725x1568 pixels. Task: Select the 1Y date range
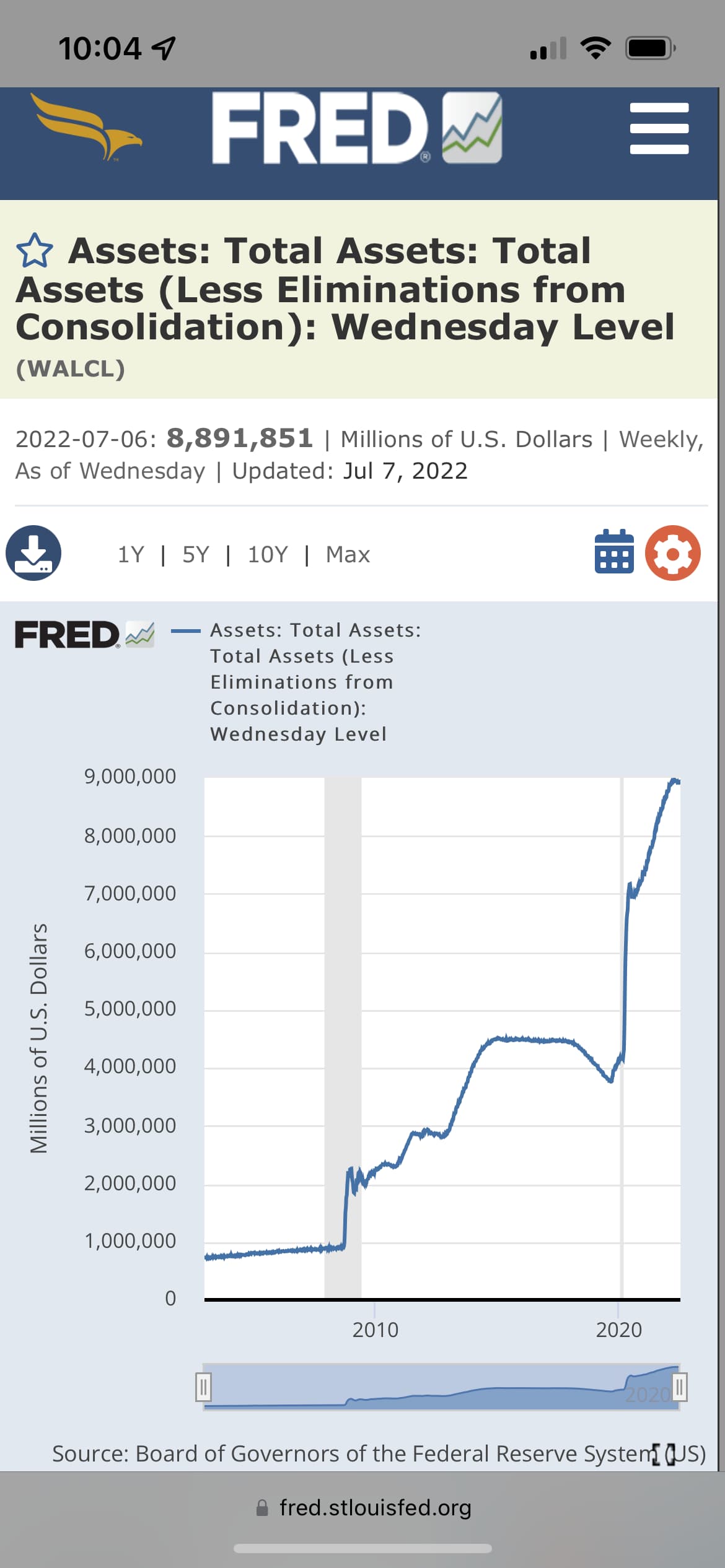[x=131, y=554]
